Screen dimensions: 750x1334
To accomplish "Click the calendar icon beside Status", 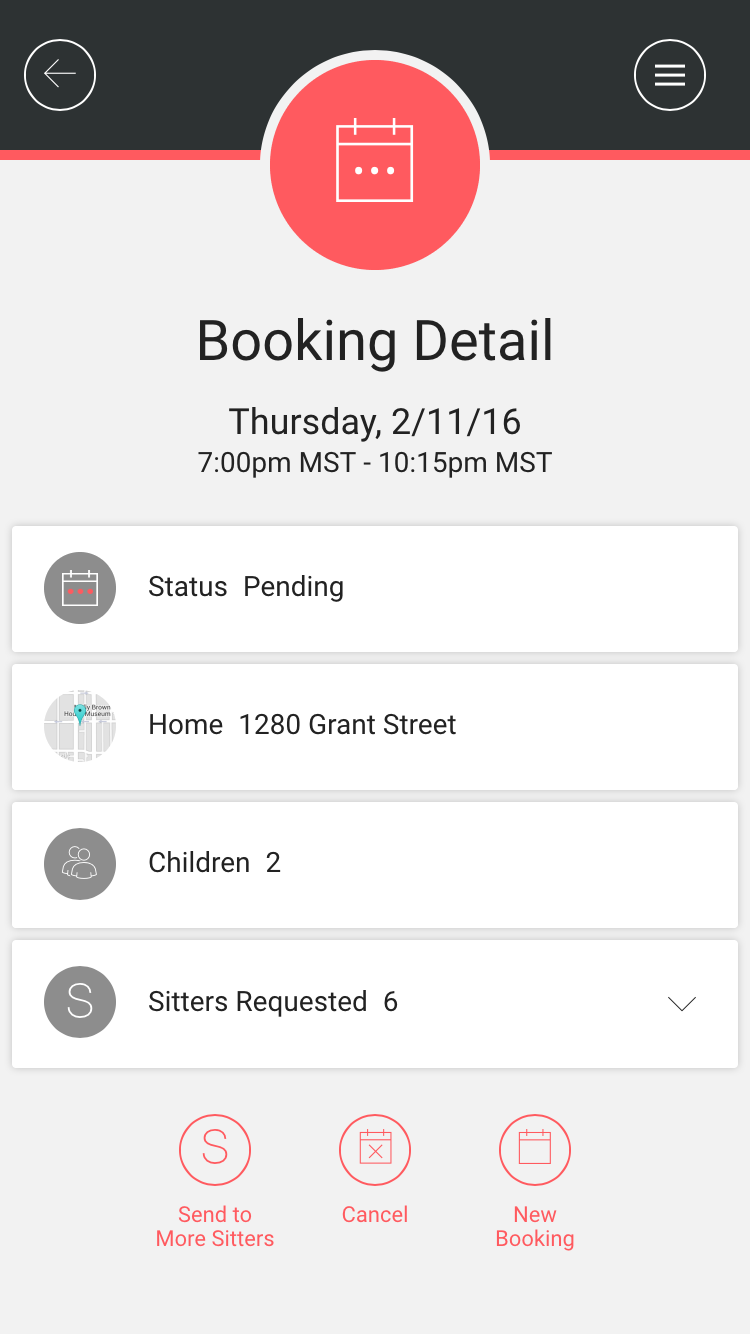I will click(80, 588).
